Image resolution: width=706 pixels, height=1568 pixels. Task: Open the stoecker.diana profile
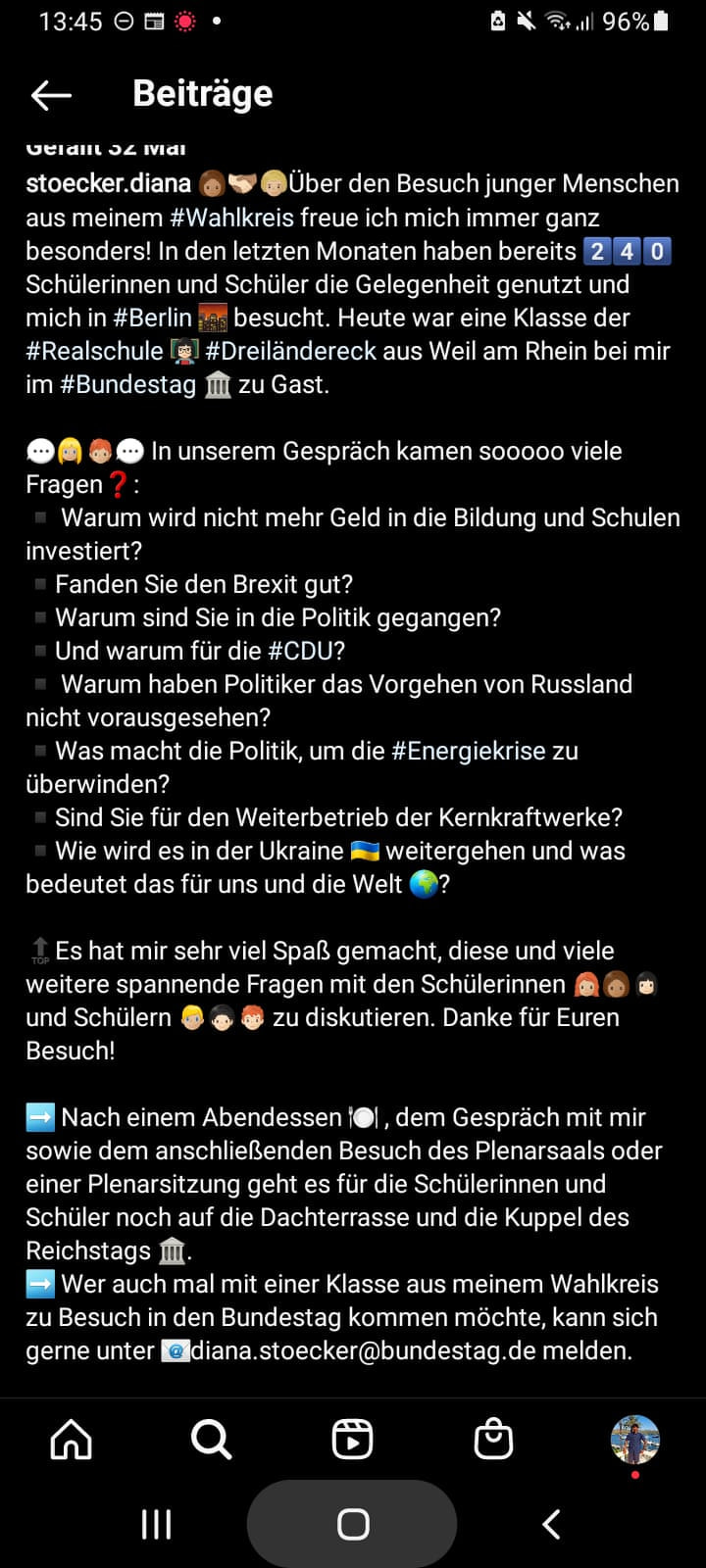108,183
